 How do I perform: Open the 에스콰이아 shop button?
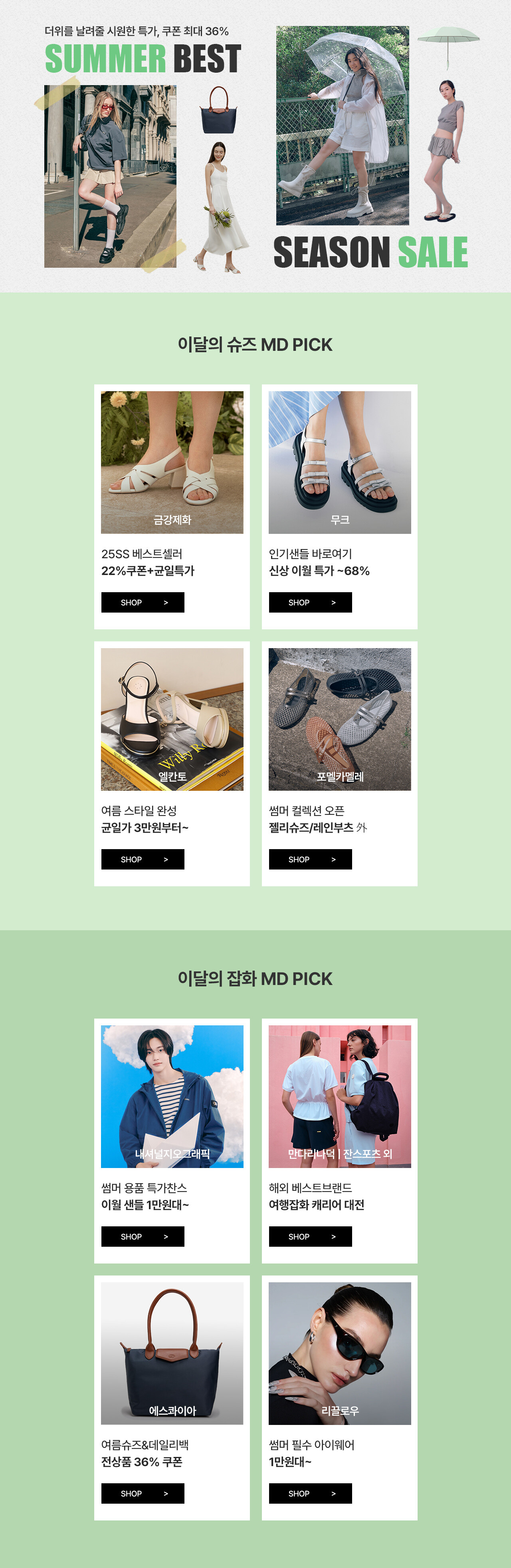coord(143,1493)
